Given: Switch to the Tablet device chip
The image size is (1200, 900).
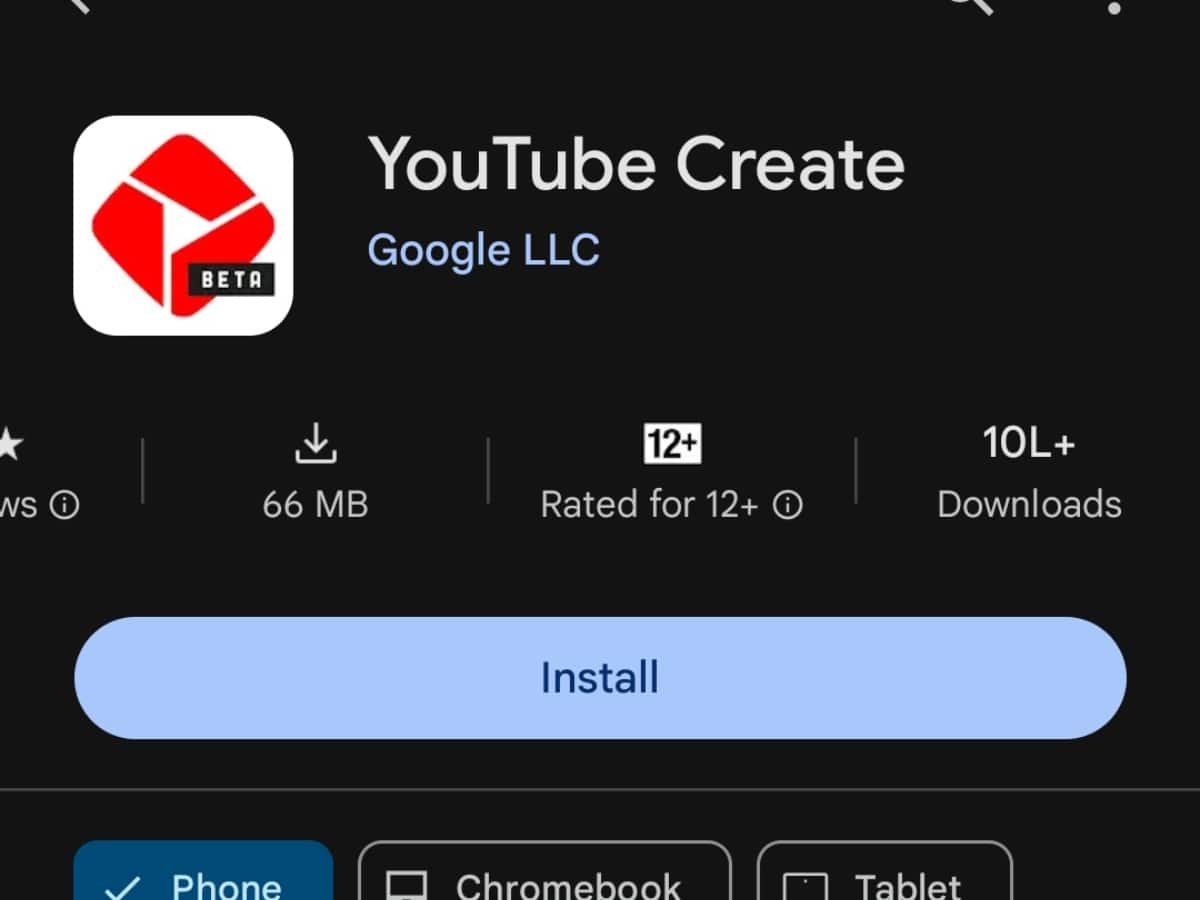Looking at the screenshot, I should click(x=884, y=880).
